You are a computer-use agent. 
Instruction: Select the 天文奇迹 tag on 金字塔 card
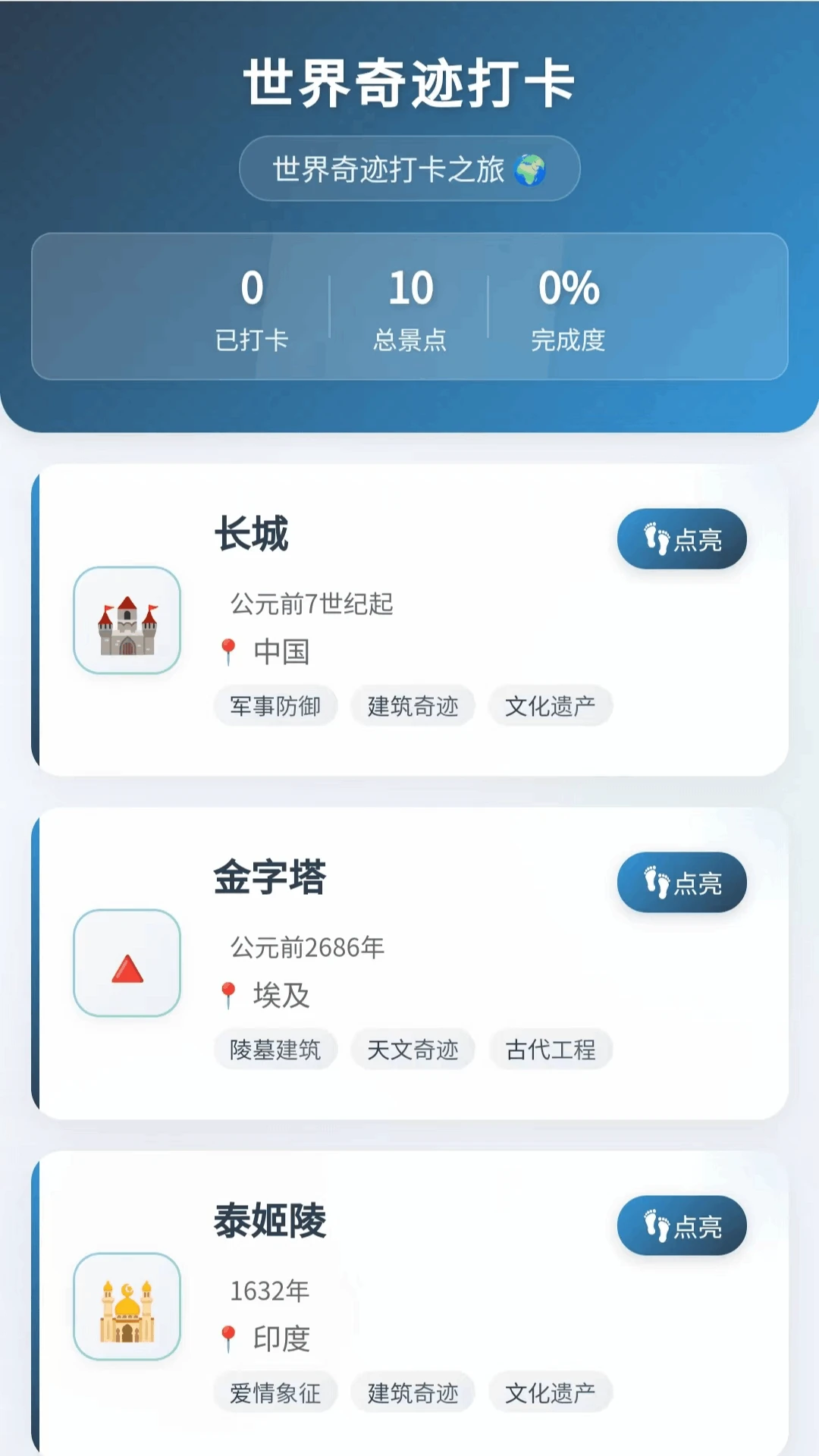[413, 1050]
